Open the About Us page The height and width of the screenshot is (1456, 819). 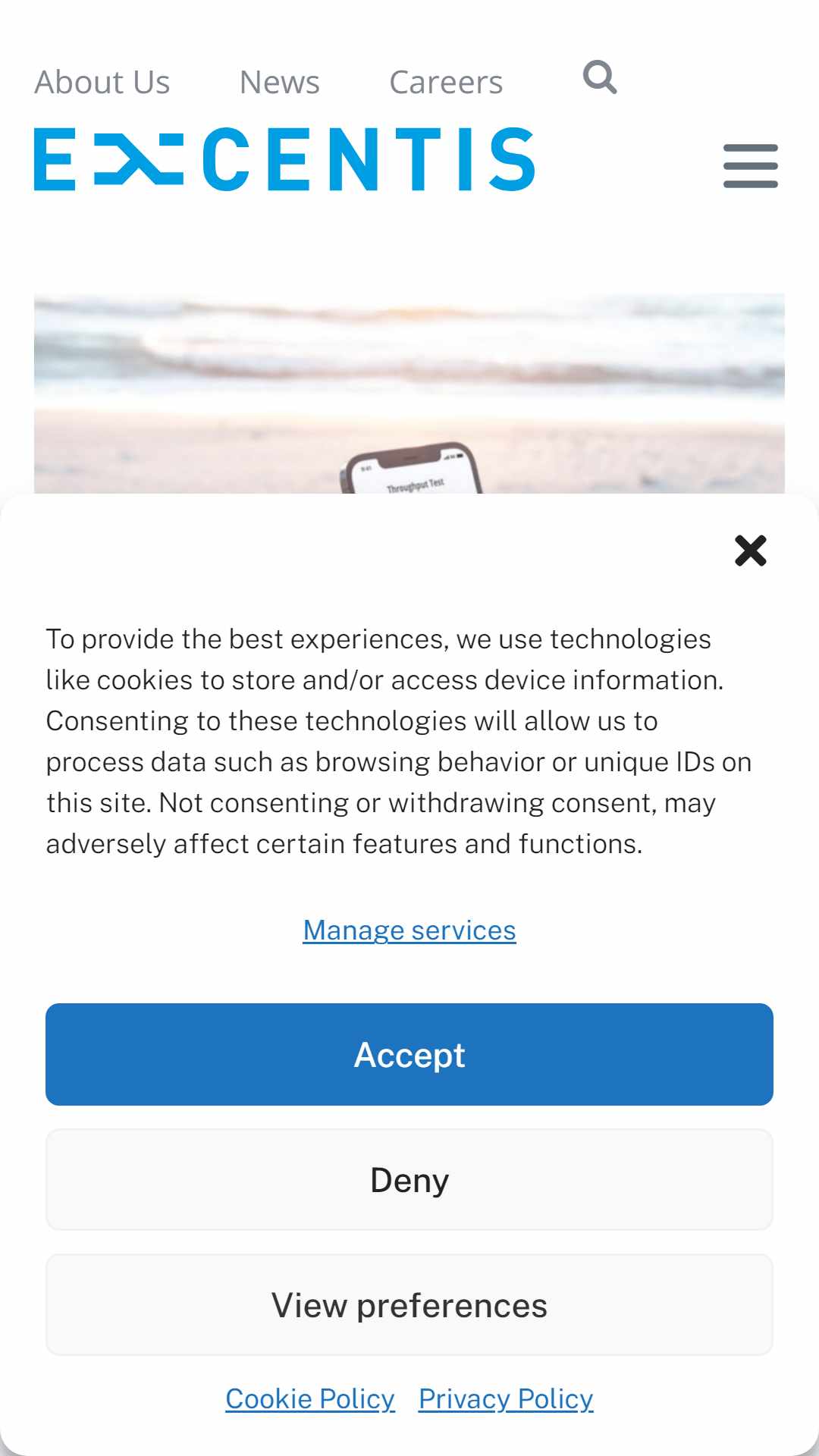(102, 82)
